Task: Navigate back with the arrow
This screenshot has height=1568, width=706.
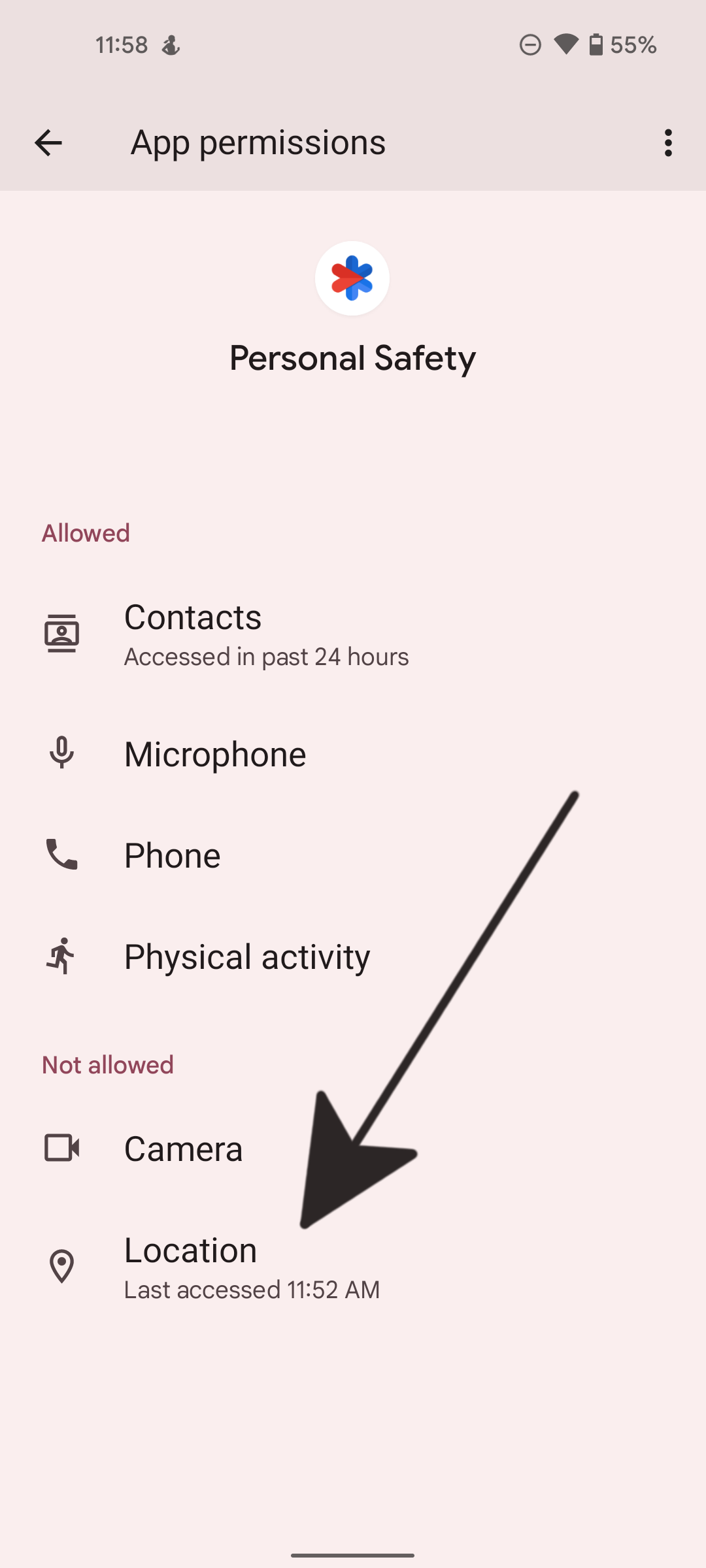Action: pos(48,142)
